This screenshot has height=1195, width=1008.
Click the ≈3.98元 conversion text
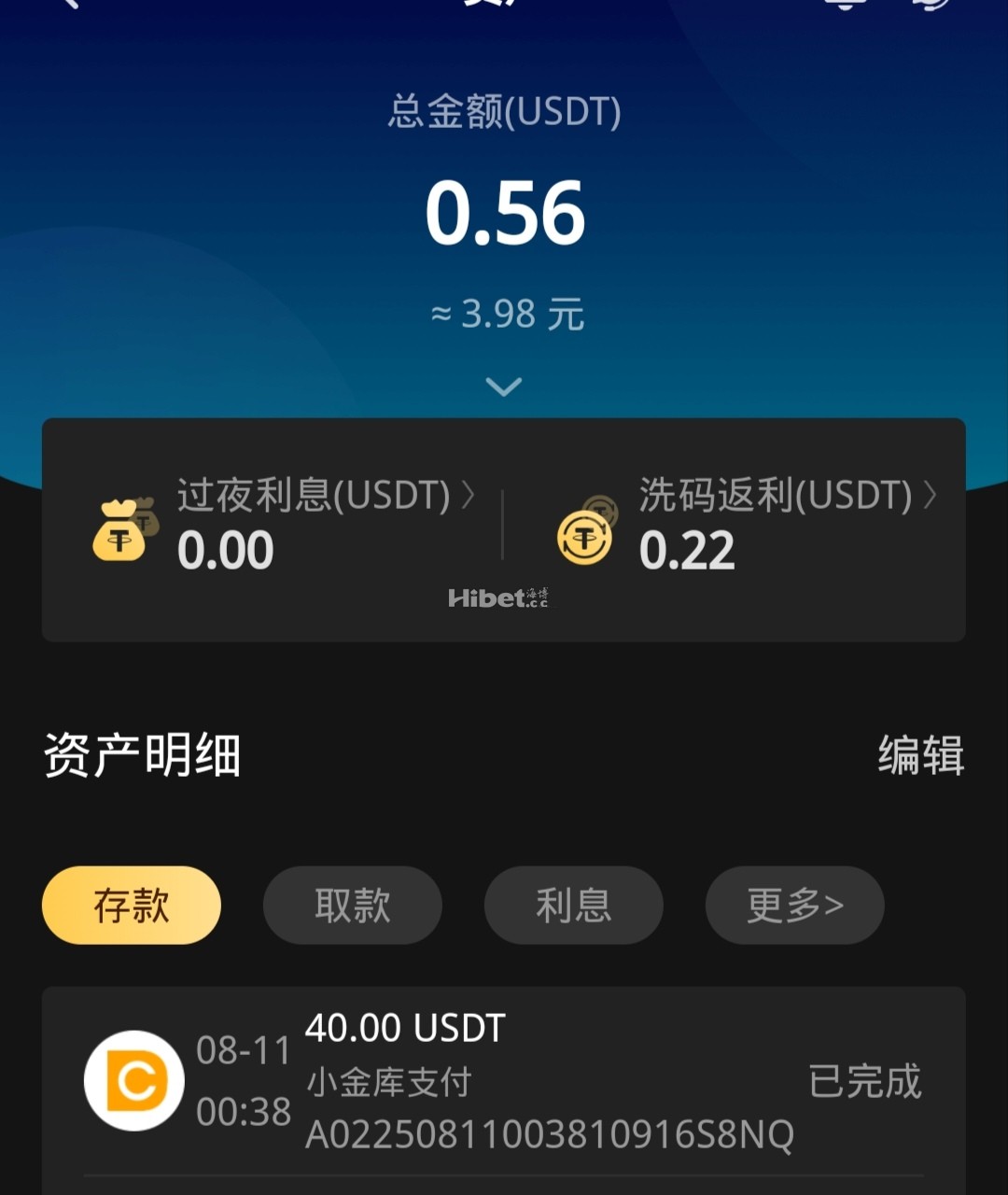[x=504, y=314]
